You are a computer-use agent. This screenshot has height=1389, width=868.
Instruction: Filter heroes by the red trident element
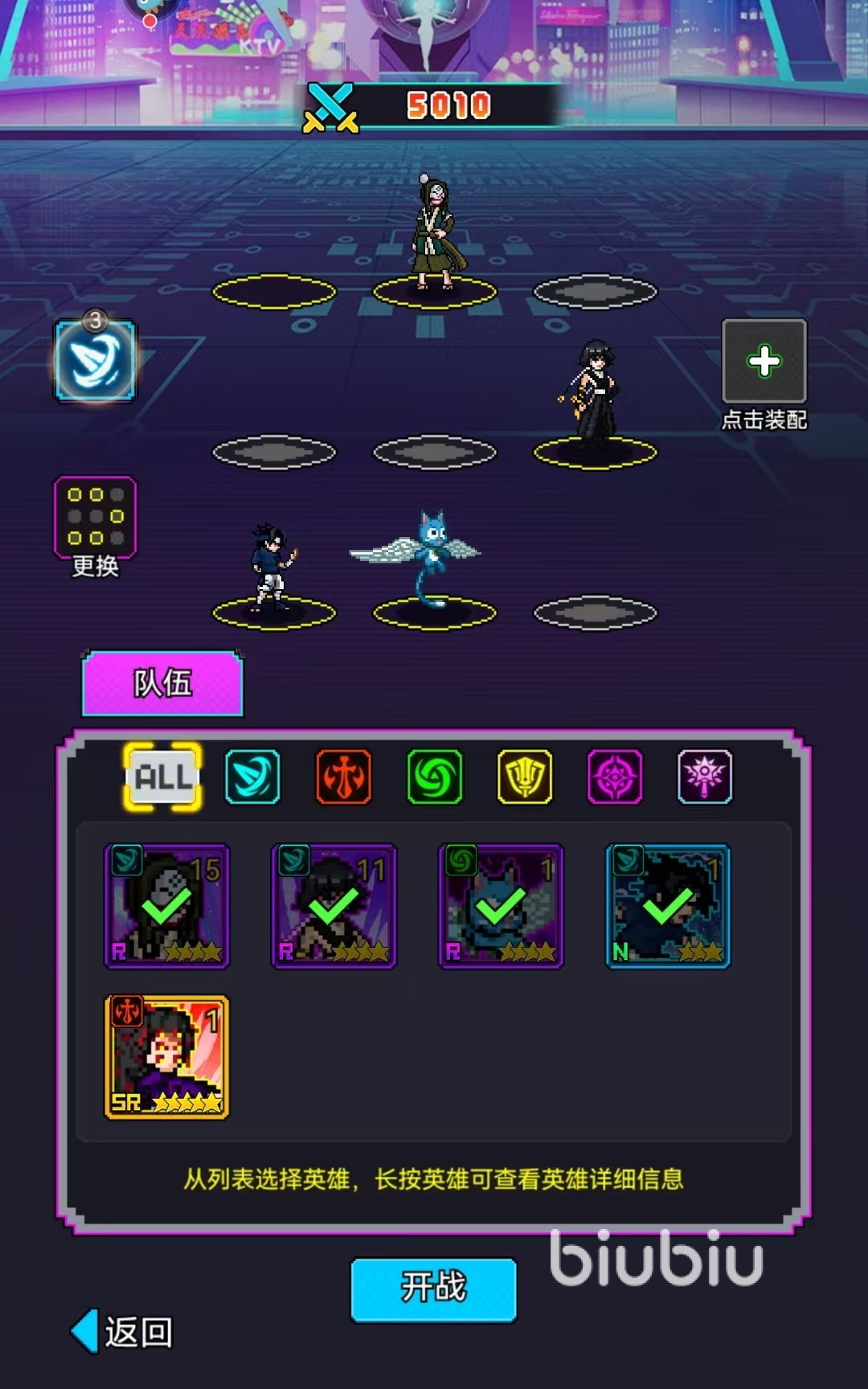[343, 776]
